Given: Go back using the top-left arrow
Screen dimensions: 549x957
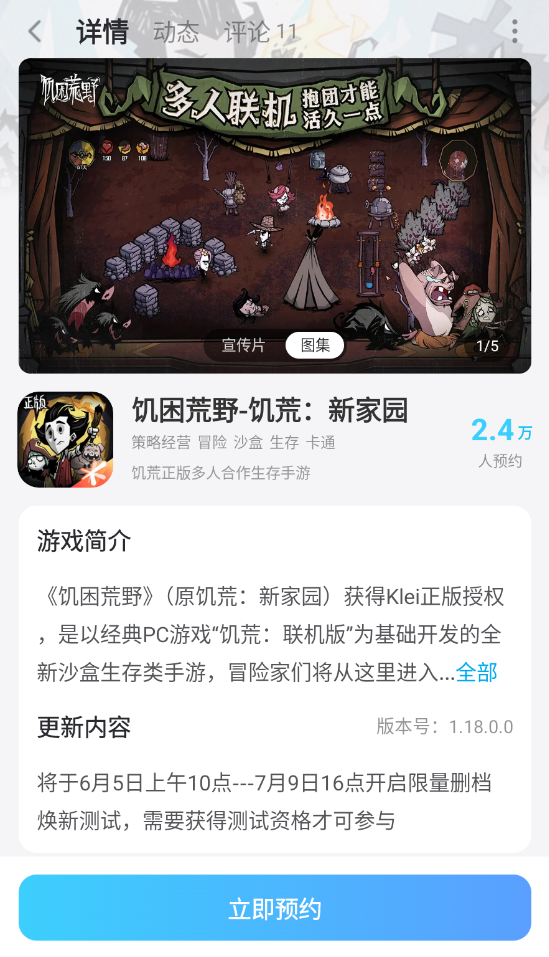Looking at the screenshot, I should [35, 31].
